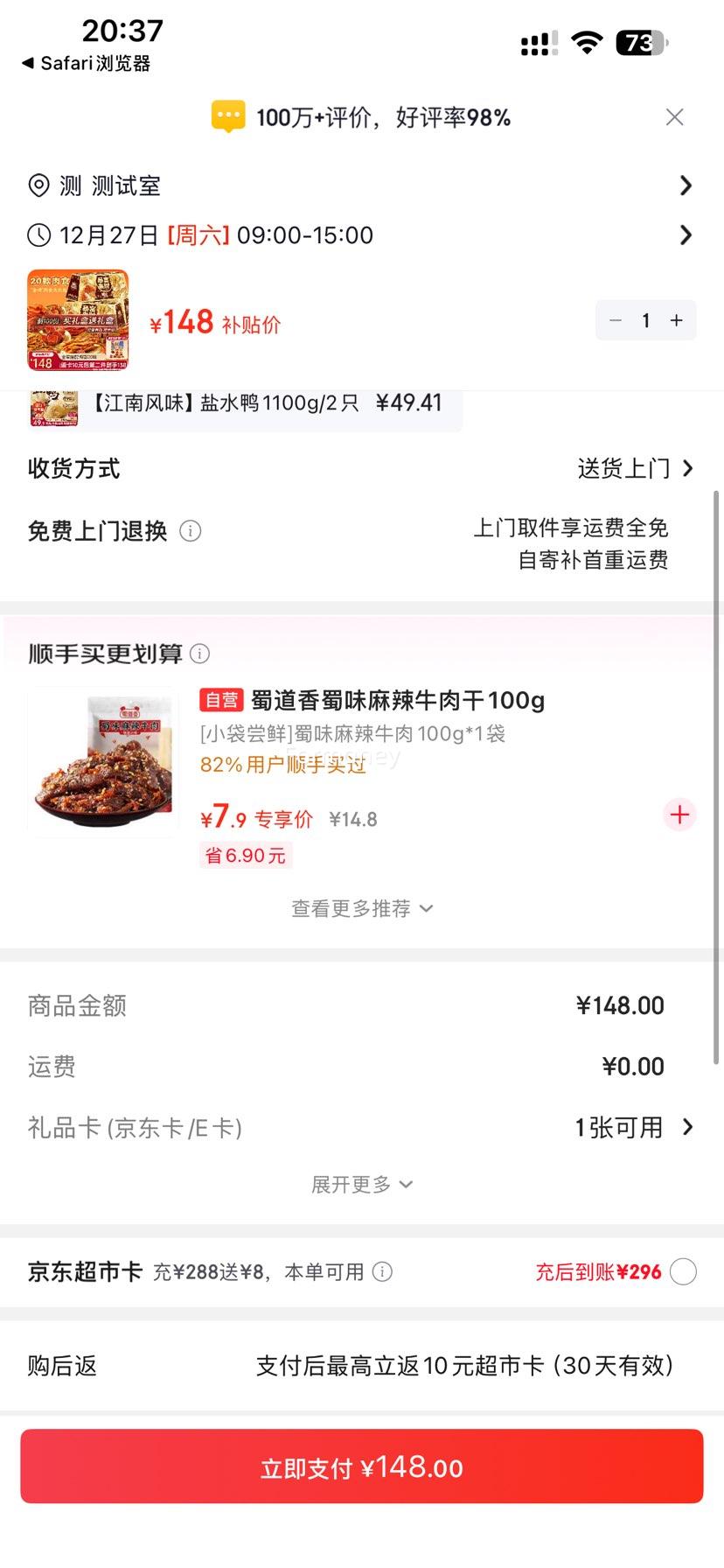Open the delivery time 12月27日 chevron
The image size is (724, 1568).
[x=686, y=234]
